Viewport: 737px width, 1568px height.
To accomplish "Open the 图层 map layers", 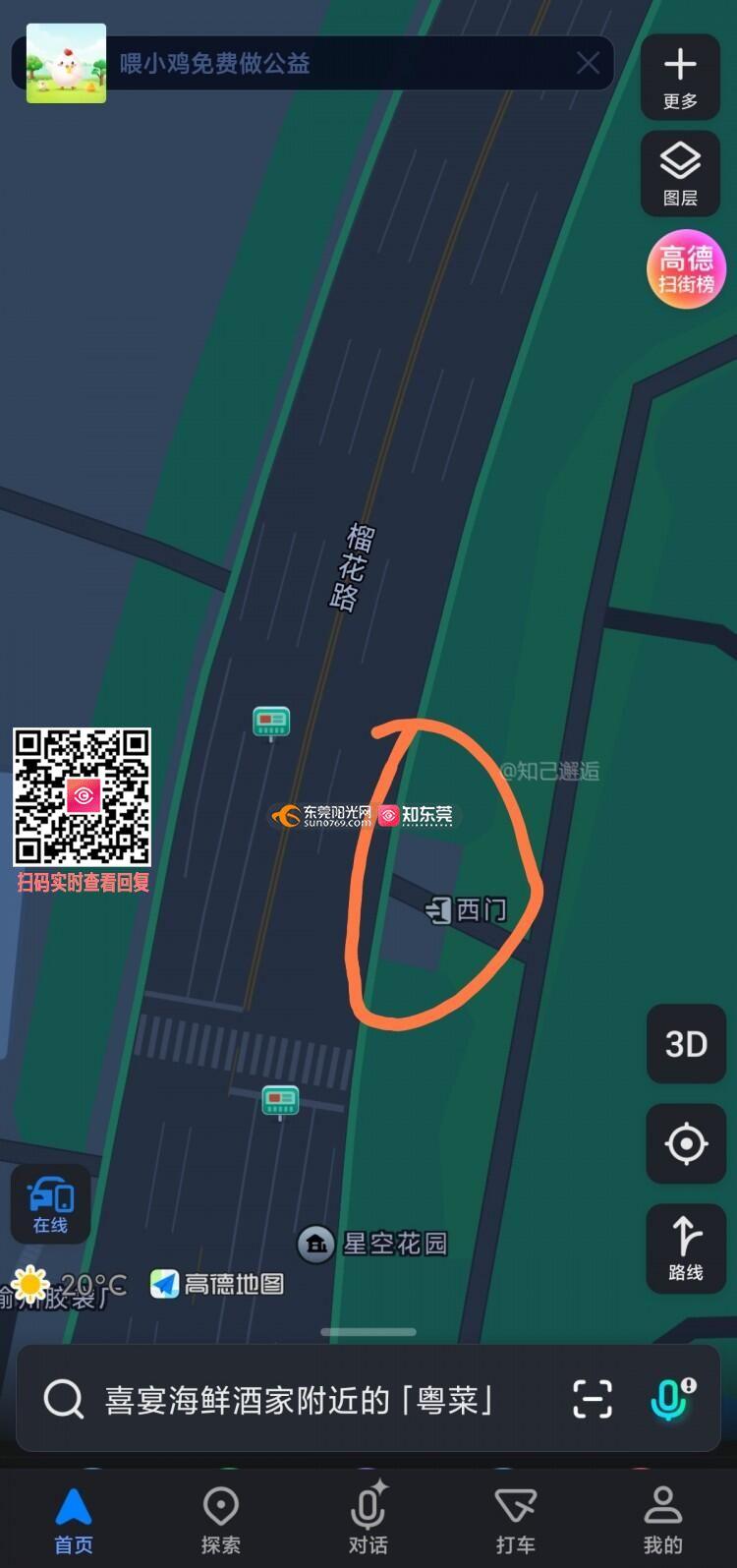I will (x=680, y=173).
